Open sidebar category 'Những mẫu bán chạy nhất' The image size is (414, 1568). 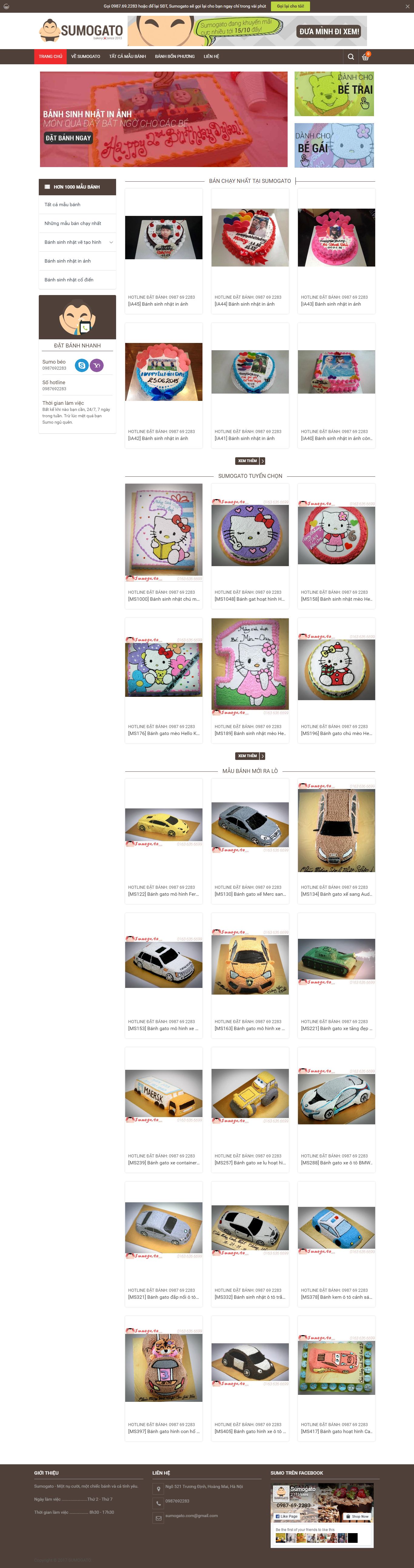coord(72,223)
